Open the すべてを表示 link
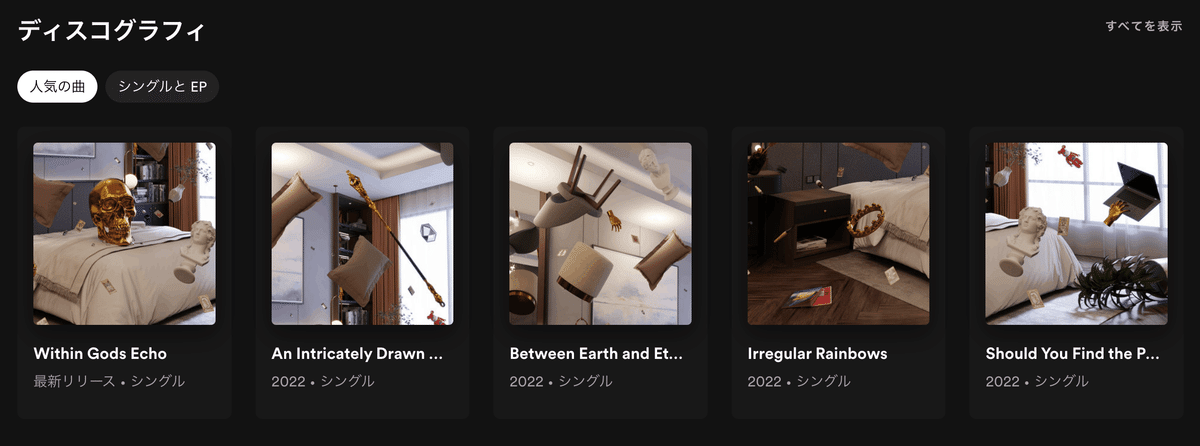Viewport: 1200px width, 446px height. click(1143, 27)
